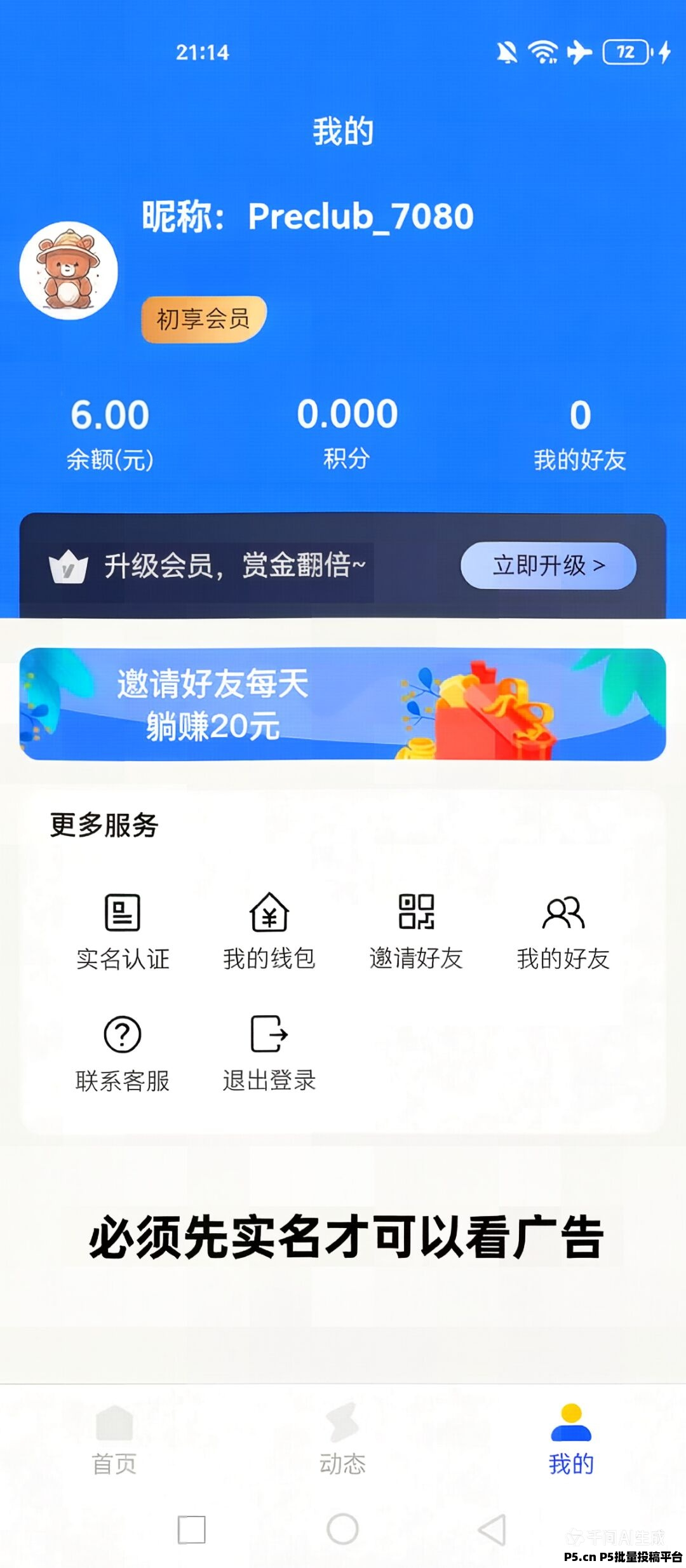The height and width of the screenshot is (1568, 686).
Task: Open the 积分 points 0.000
Action: pyautogui.click(x=347, y=432)
